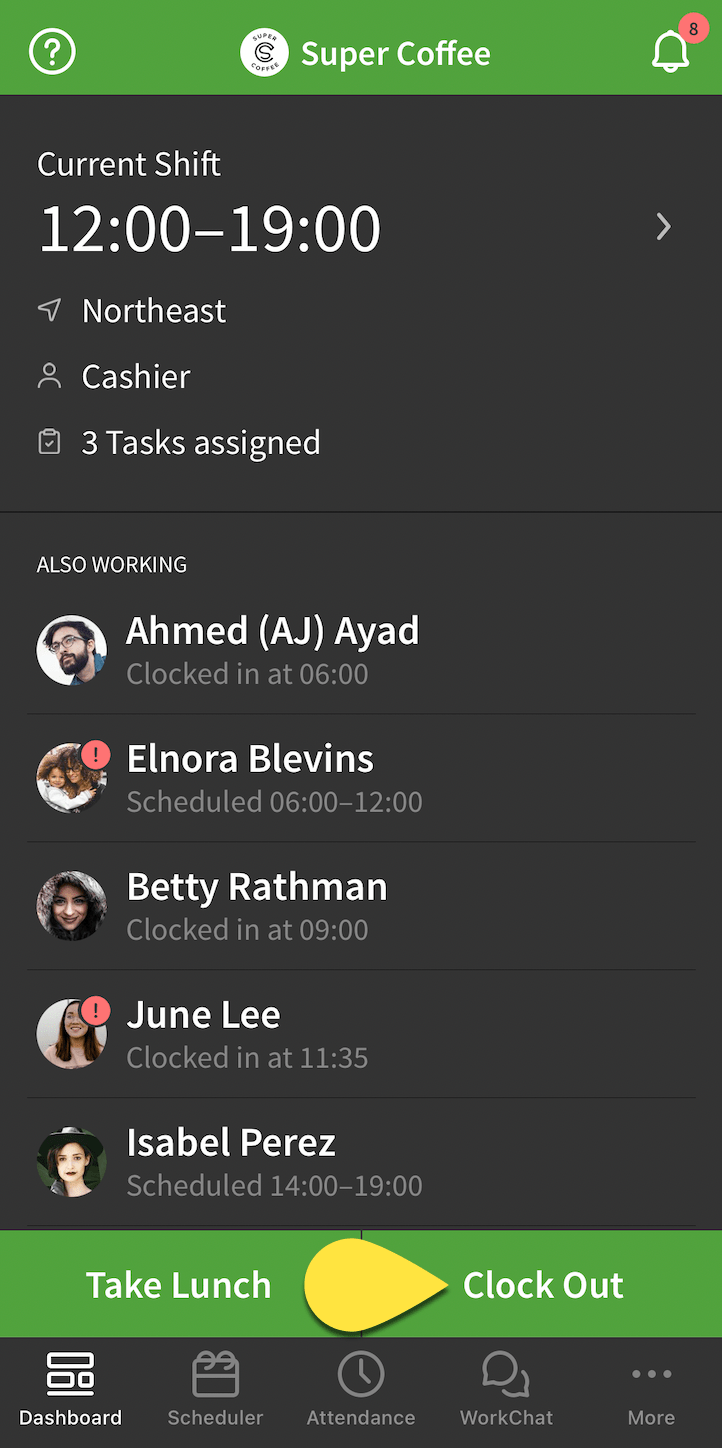View Betty Rathman's entry
This screenshot has width=722, height=1448.
tap(361, 906)
